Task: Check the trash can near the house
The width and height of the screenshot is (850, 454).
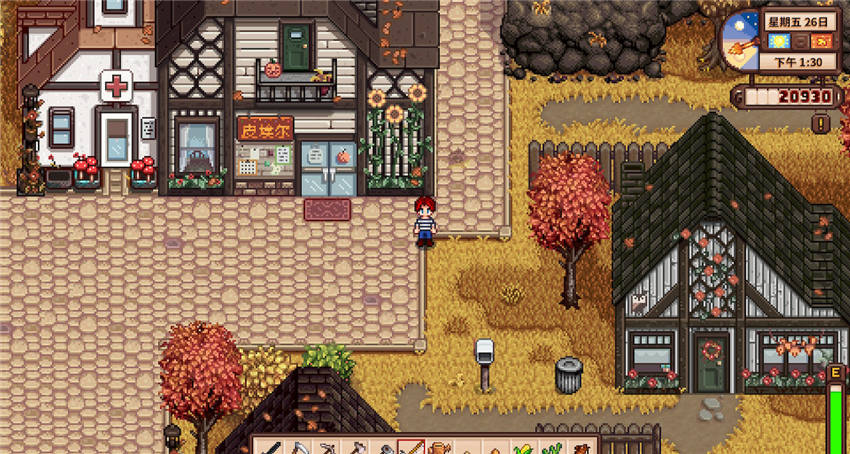Action: pos(568,375)
